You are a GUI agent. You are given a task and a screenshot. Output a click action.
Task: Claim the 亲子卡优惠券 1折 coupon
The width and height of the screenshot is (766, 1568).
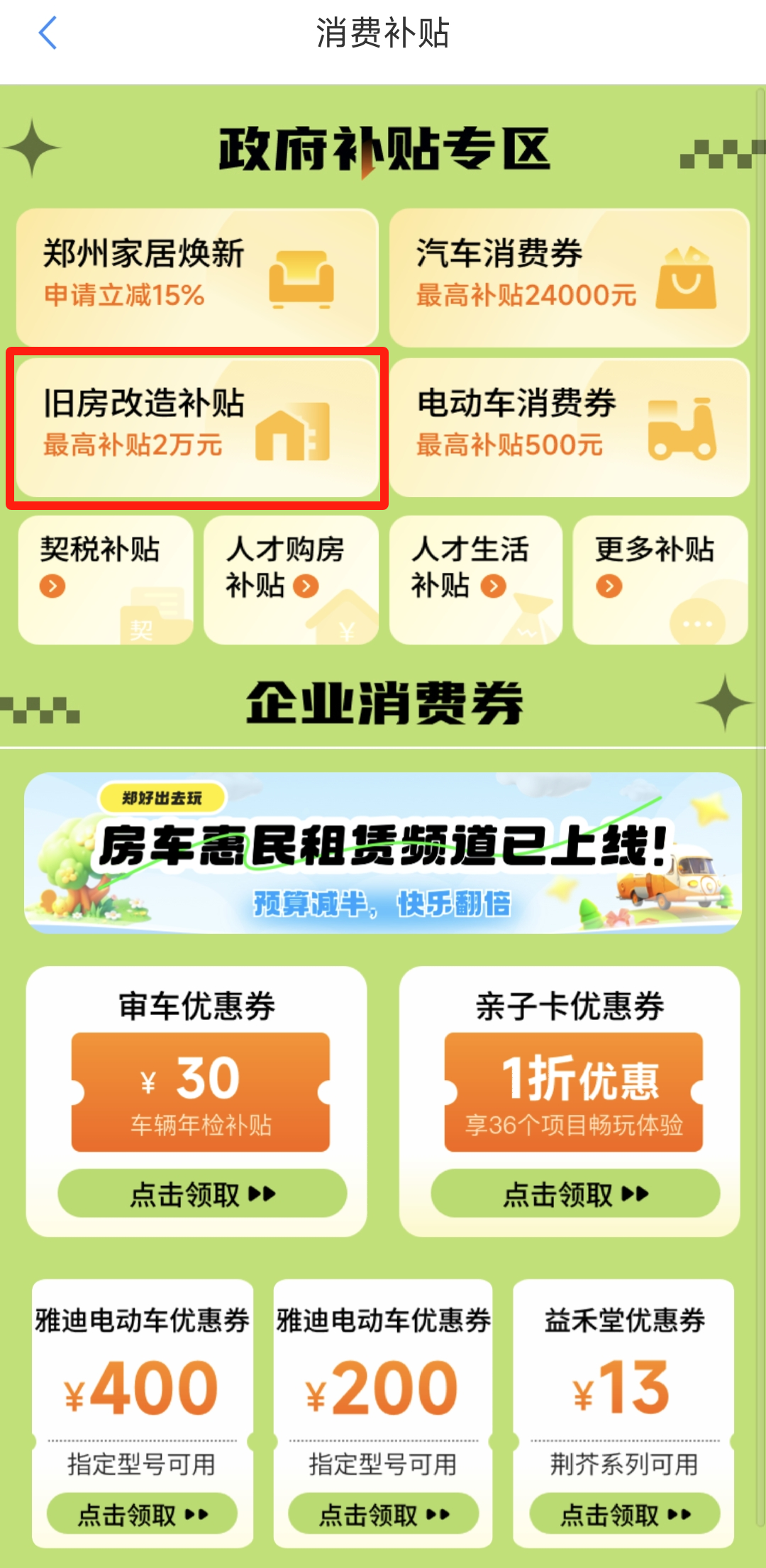coord(575,1194)
